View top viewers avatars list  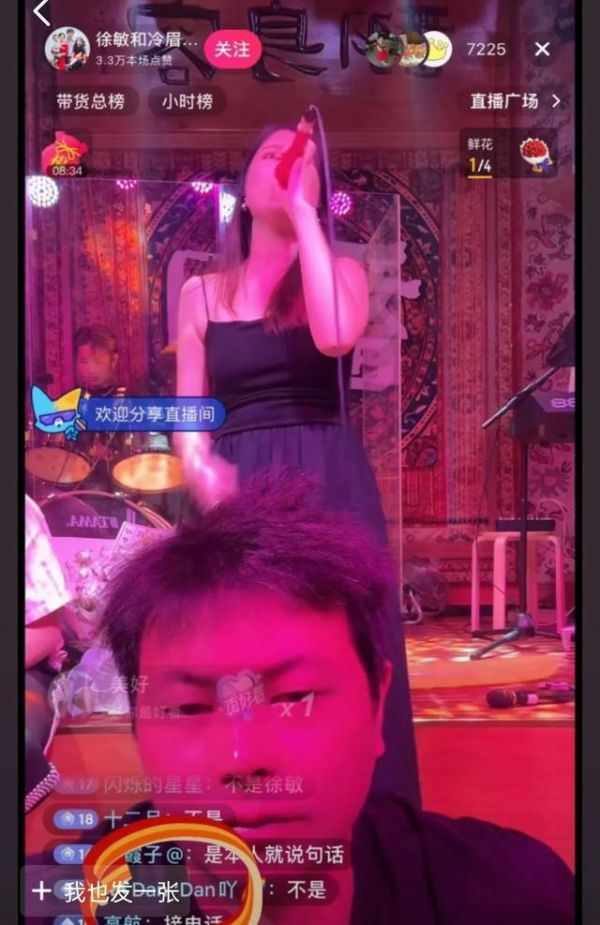pos(408,49)
